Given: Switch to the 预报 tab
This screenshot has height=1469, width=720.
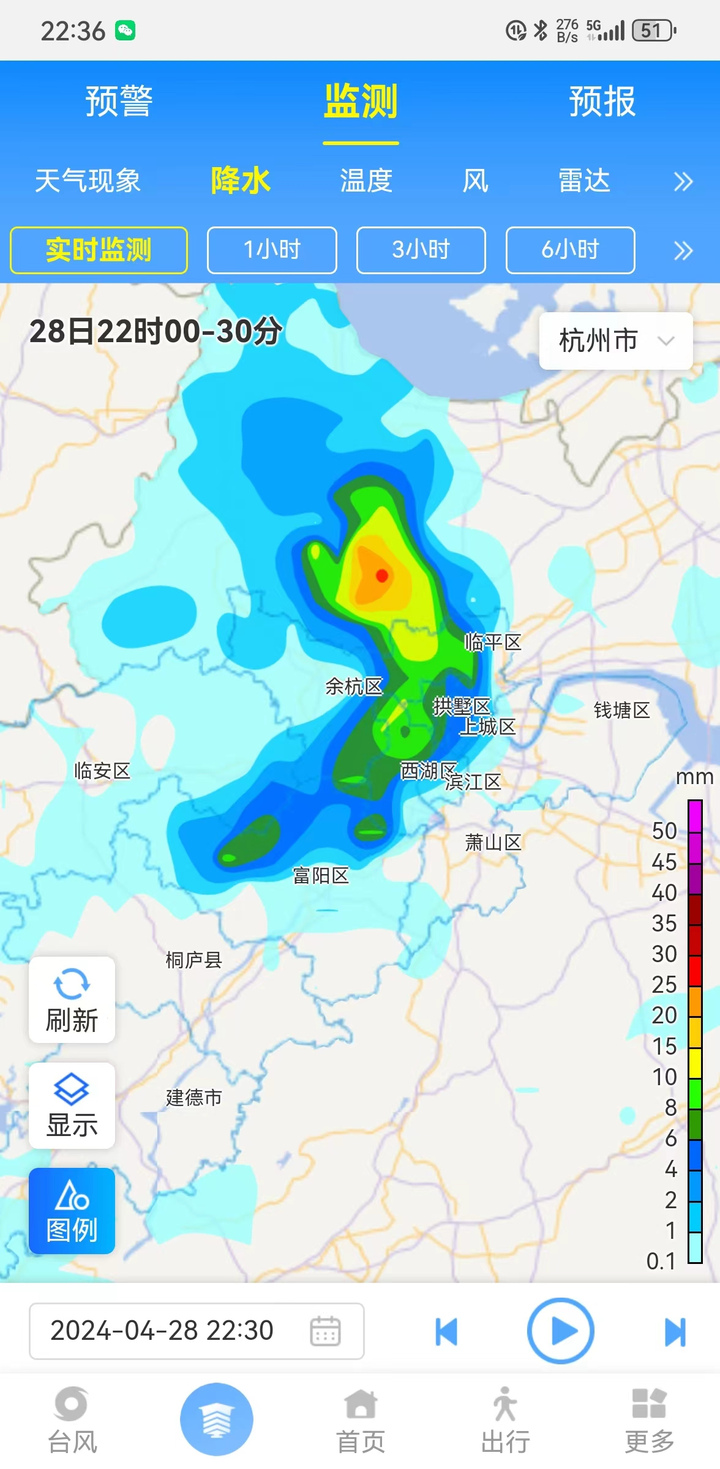Looking at the screenshot, I should (602, 101).
